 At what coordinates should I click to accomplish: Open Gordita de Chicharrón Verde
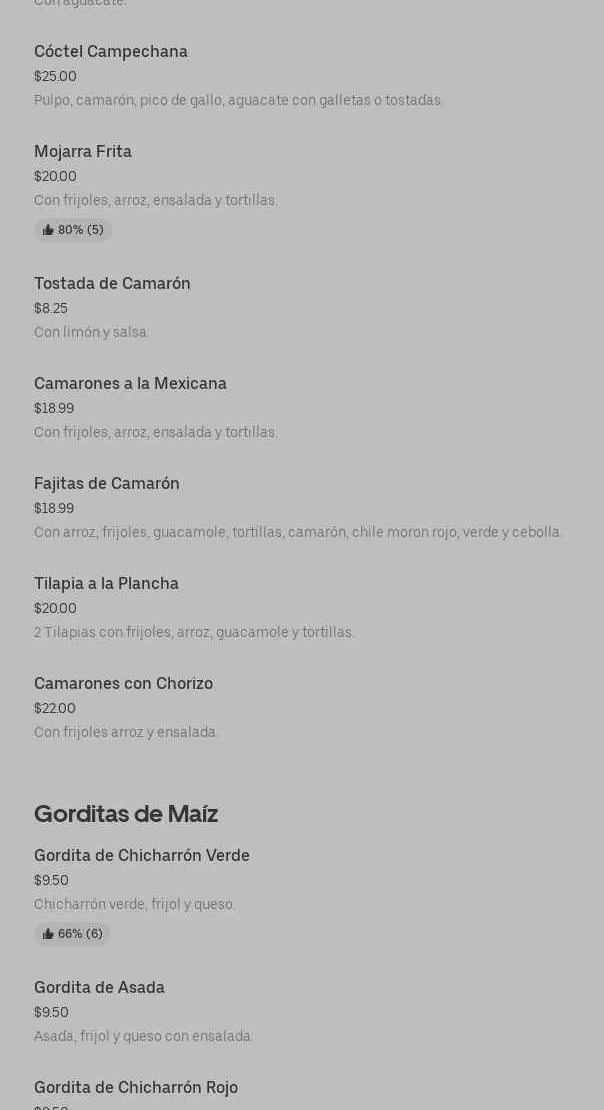[142, 856]
